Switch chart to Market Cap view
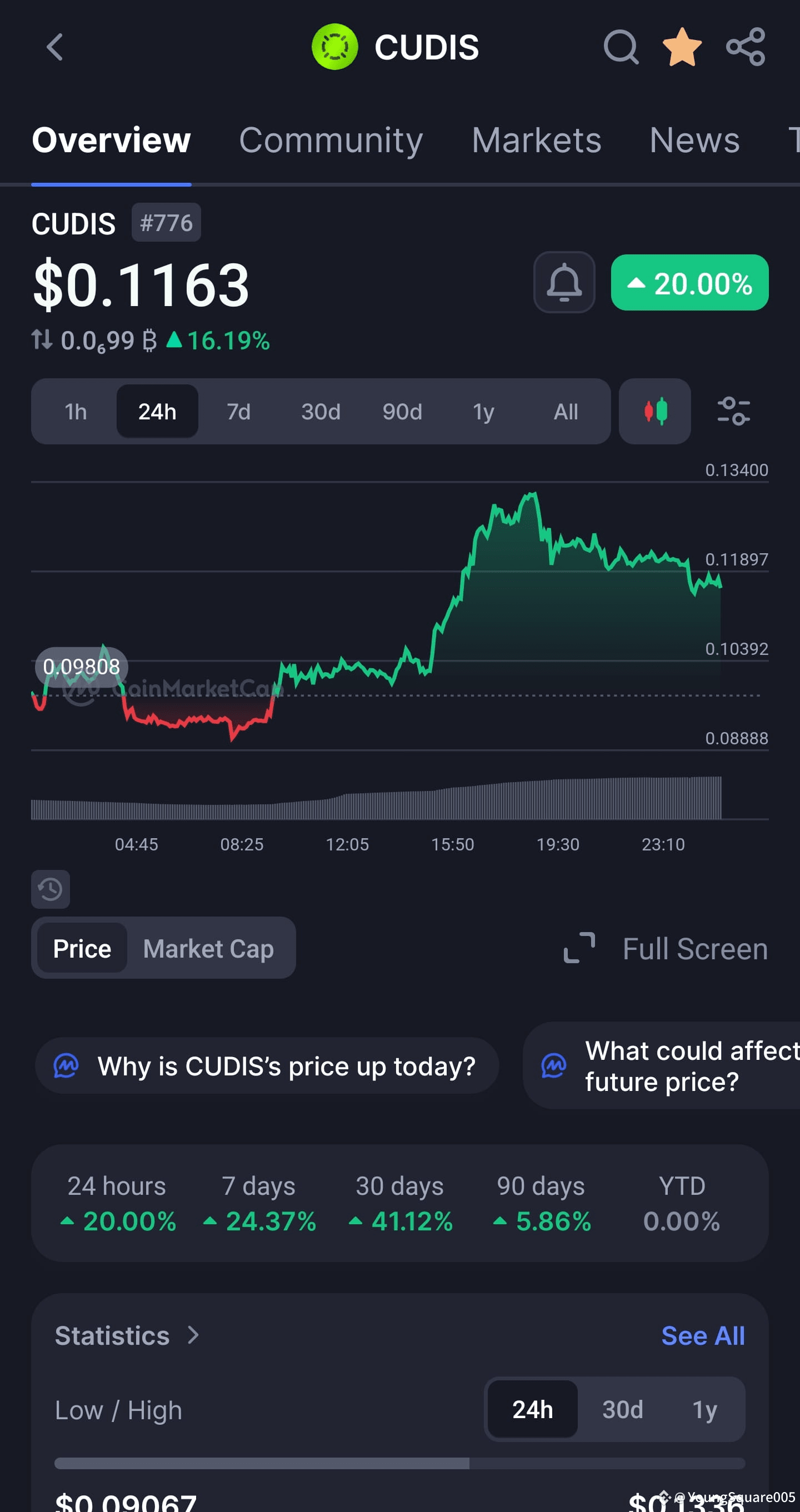800x1512 pixels. (x=208, y=948)
